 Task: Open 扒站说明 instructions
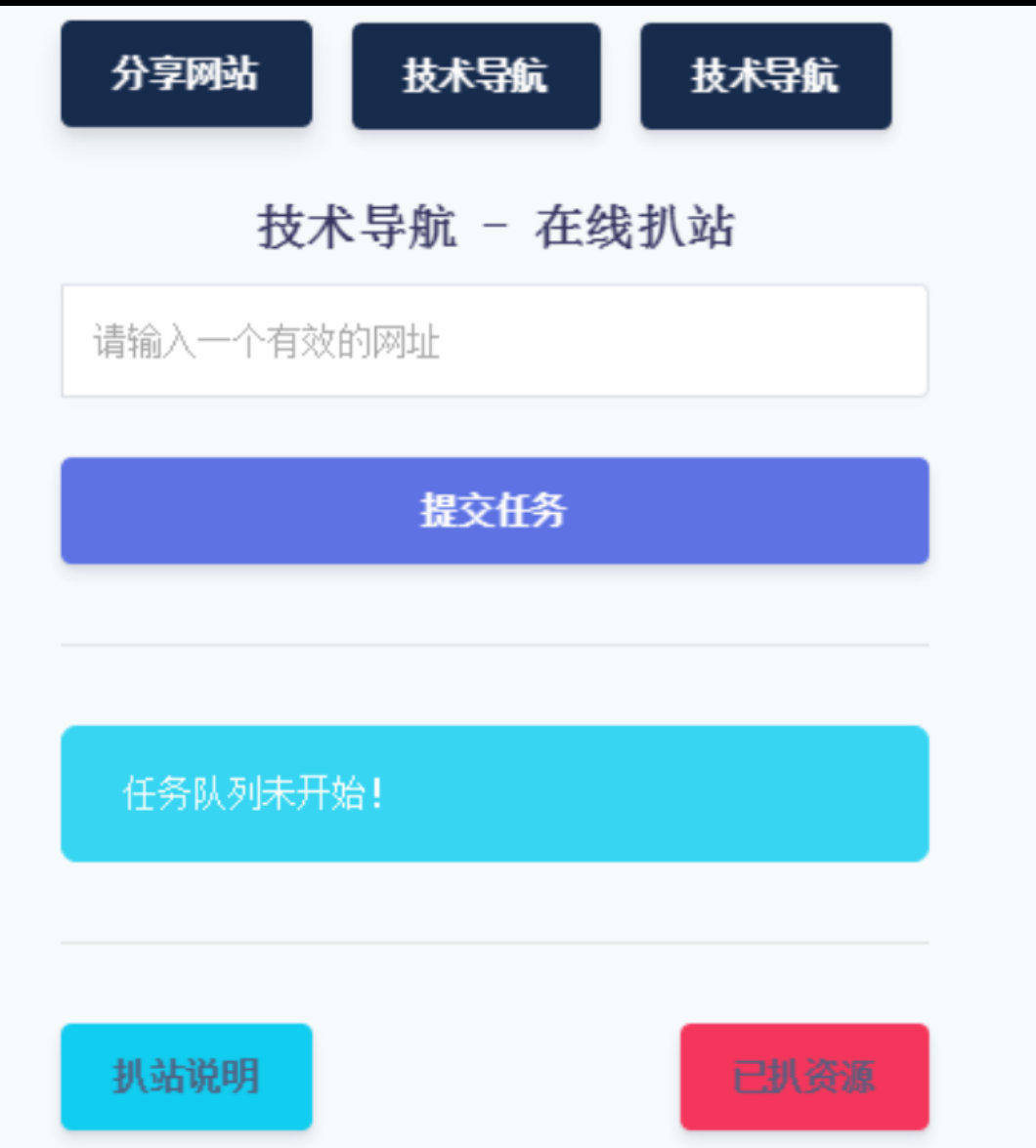tap(186, 1076)
